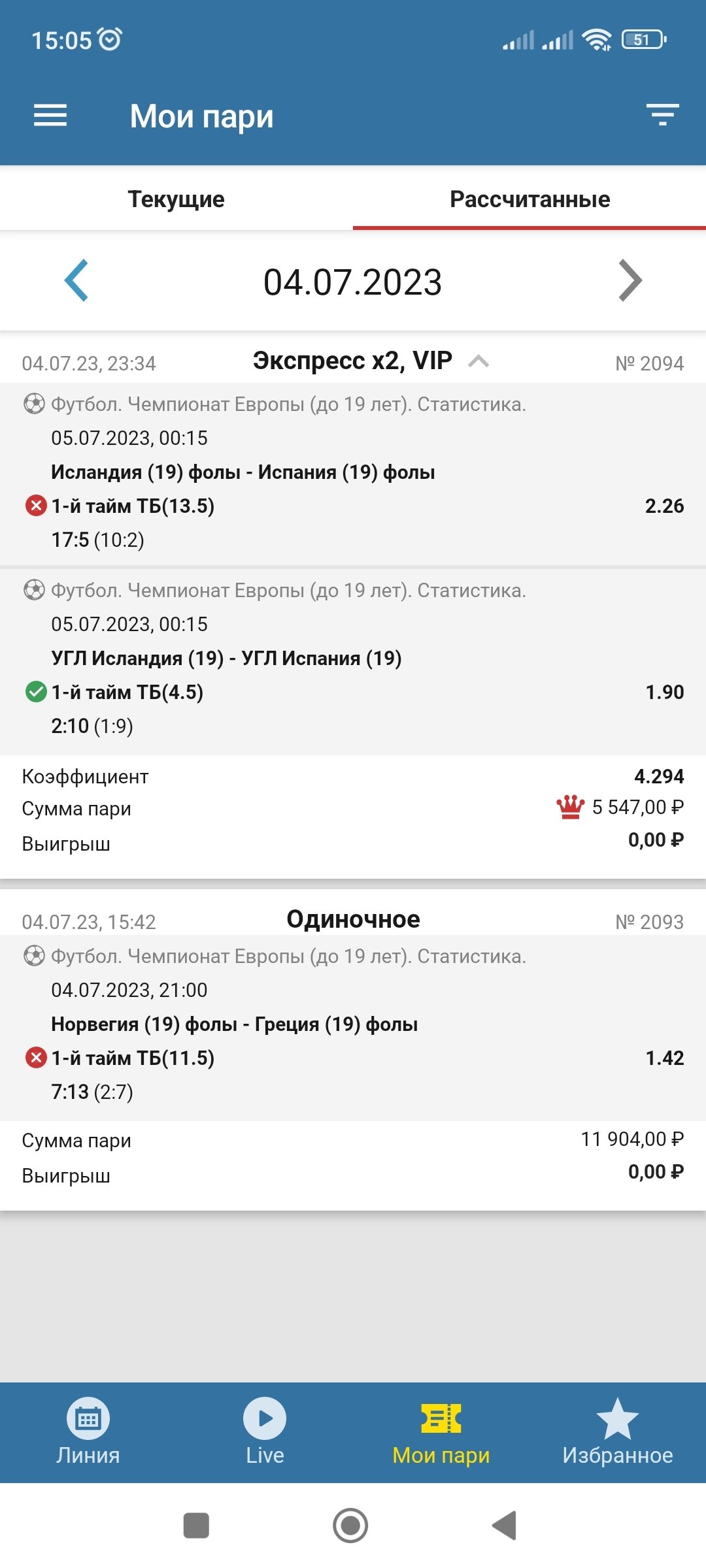Open the Одиночное bet № 2093
Screen dimensions: 706x1568
point(353,920)
